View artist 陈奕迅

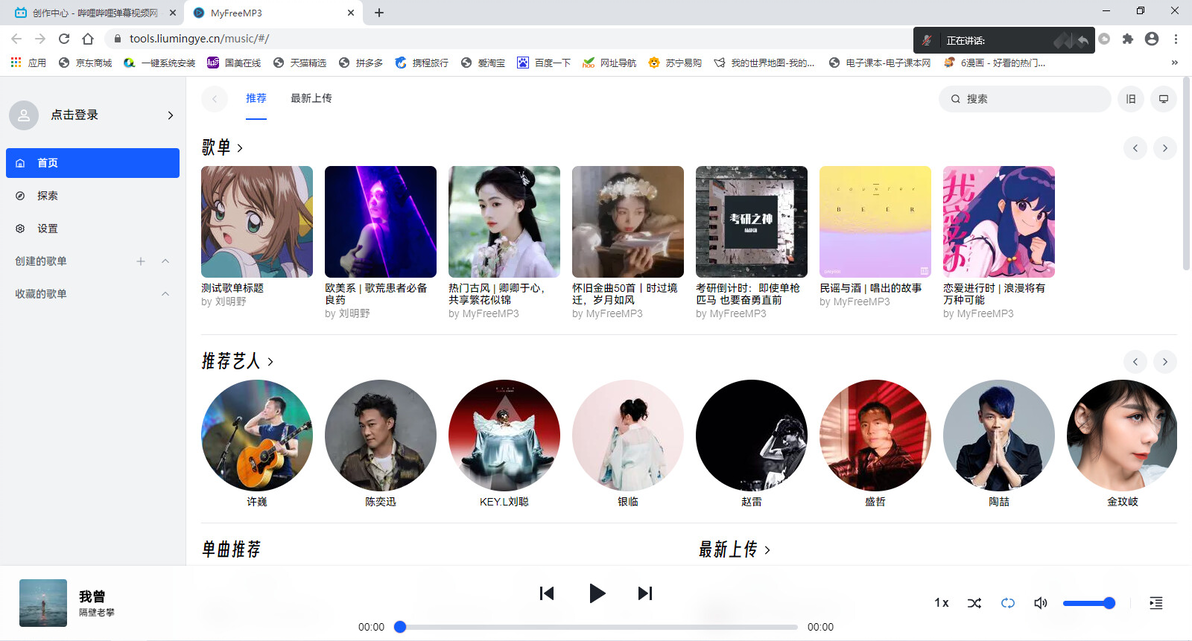(x=380, y=435)
